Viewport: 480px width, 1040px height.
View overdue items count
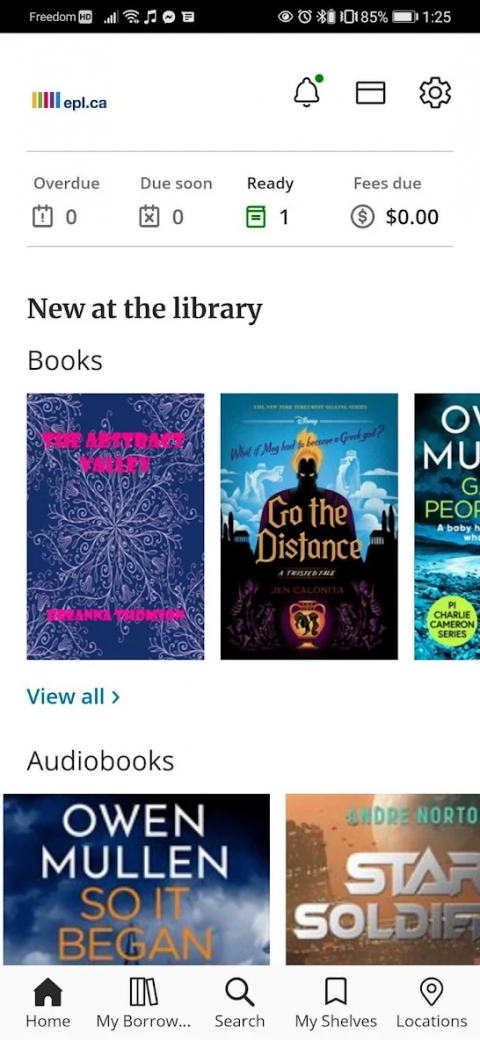pos(66,202)
